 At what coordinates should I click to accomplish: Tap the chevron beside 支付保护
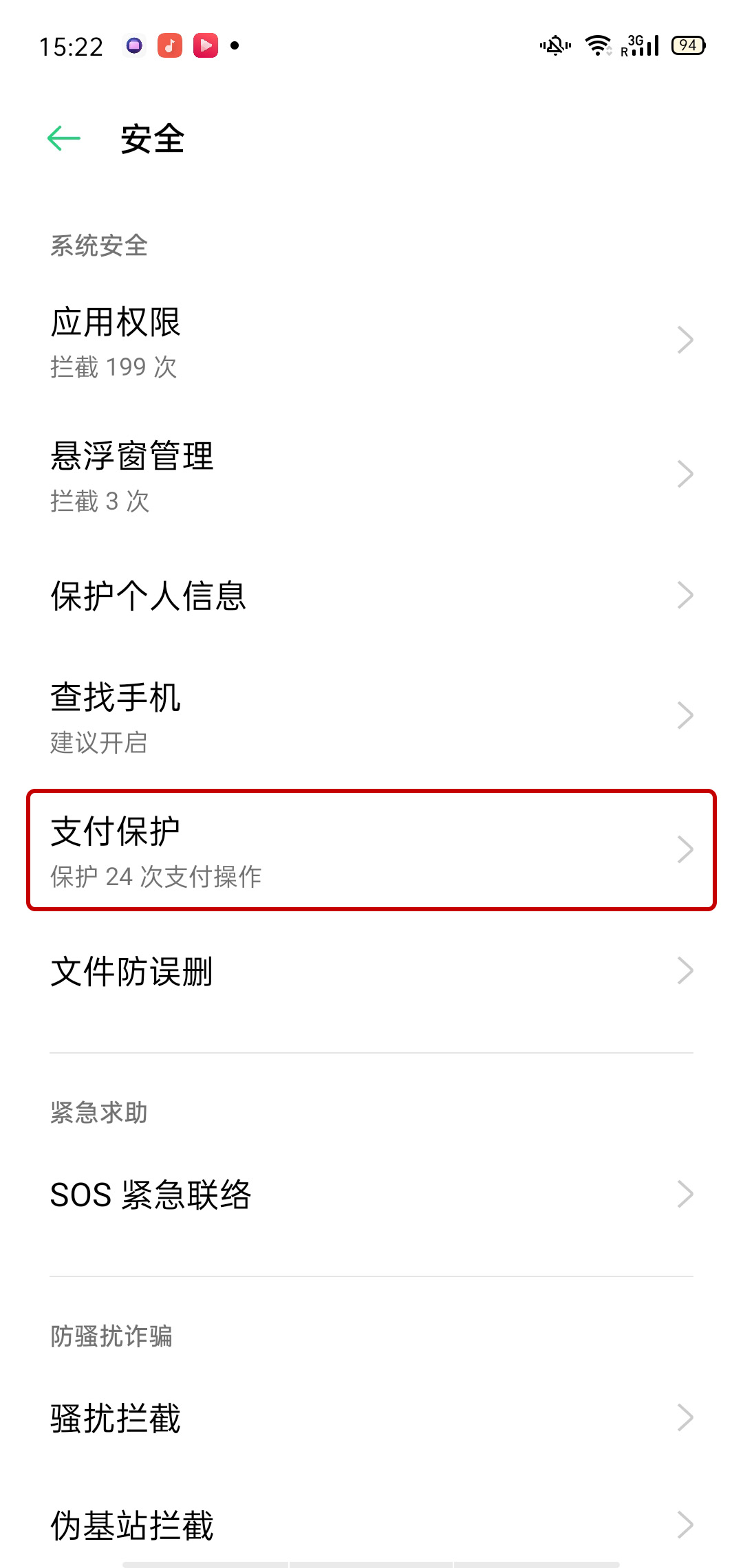pyautogui.click(x=686, y=849)
